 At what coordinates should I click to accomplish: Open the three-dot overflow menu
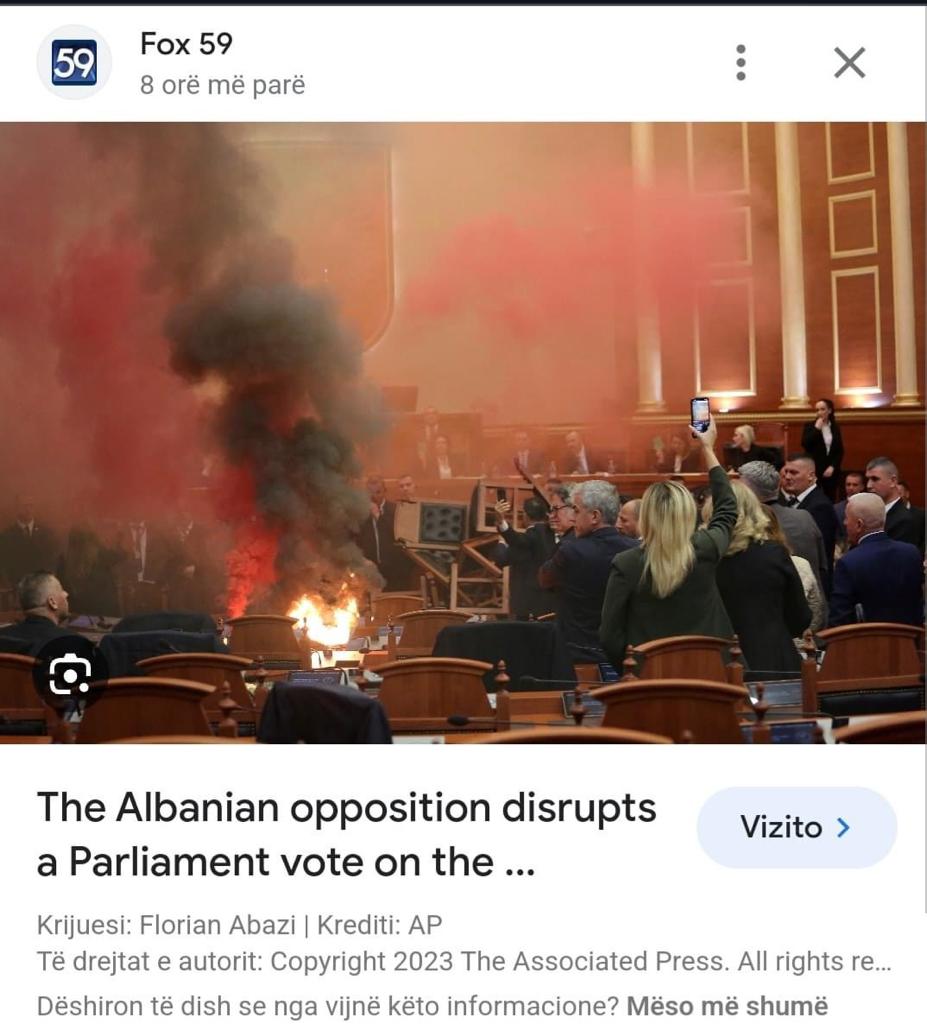click(740, 63)
